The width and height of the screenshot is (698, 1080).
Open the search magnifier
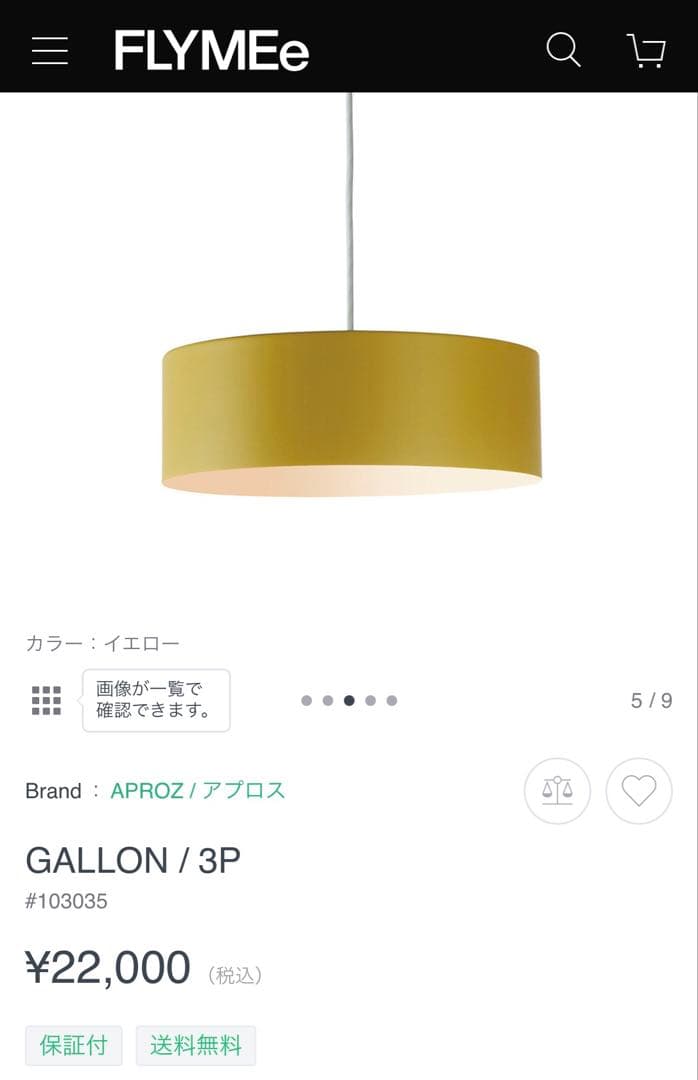coord(563,49)
